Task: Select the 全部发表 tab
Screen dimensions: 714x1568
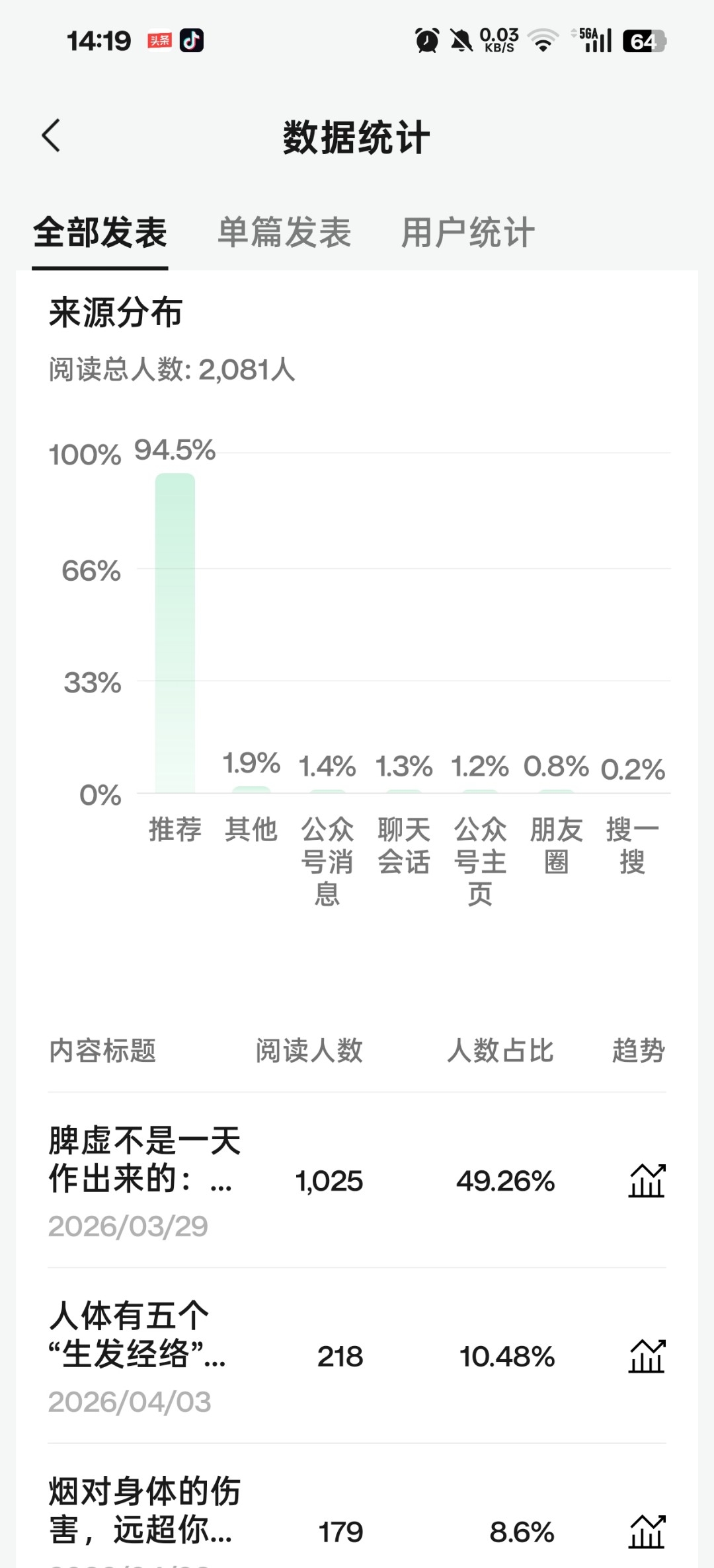Action: coord(100,233)
